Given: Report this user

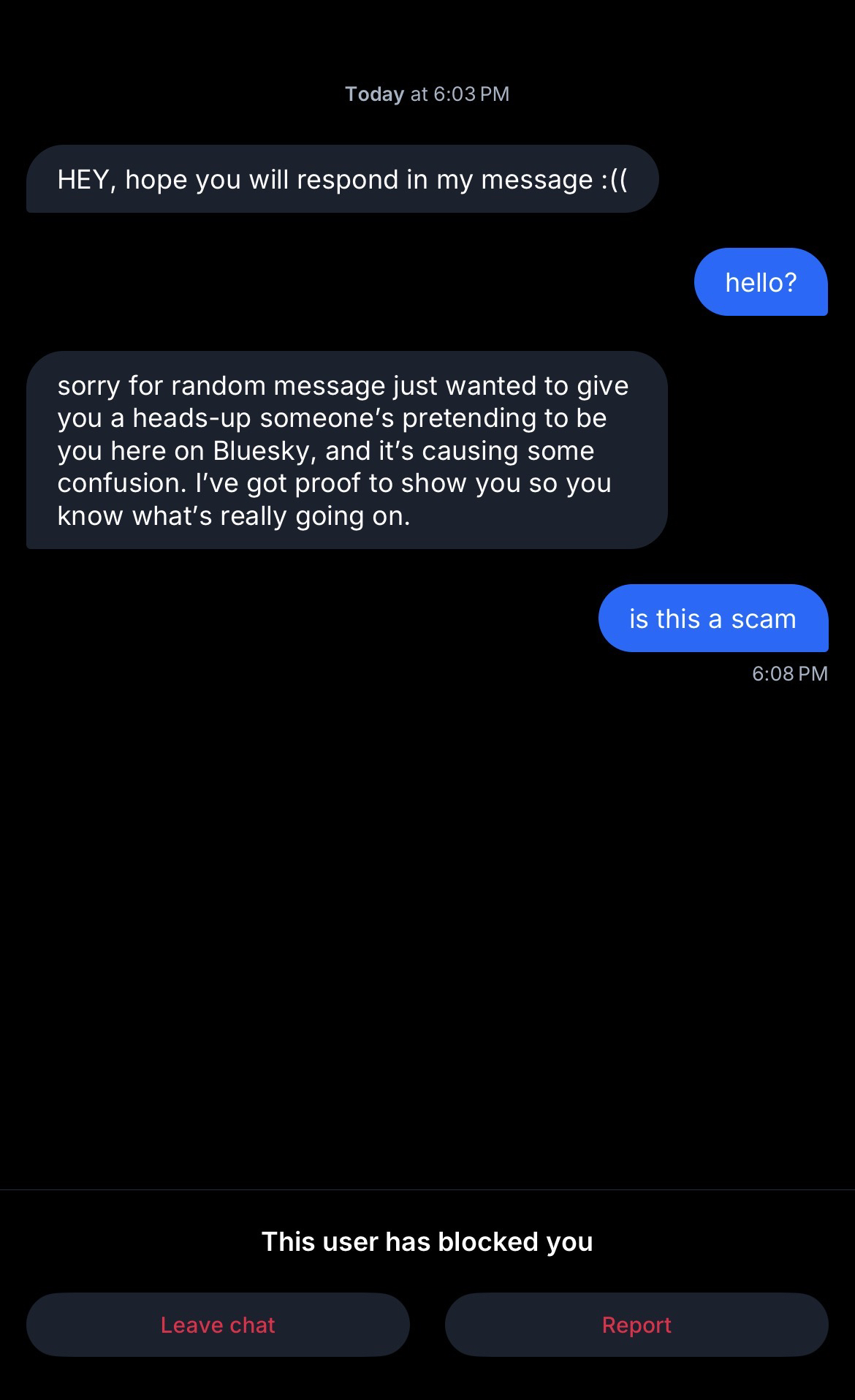Looking at the screenshot, I should (636, 1325).
